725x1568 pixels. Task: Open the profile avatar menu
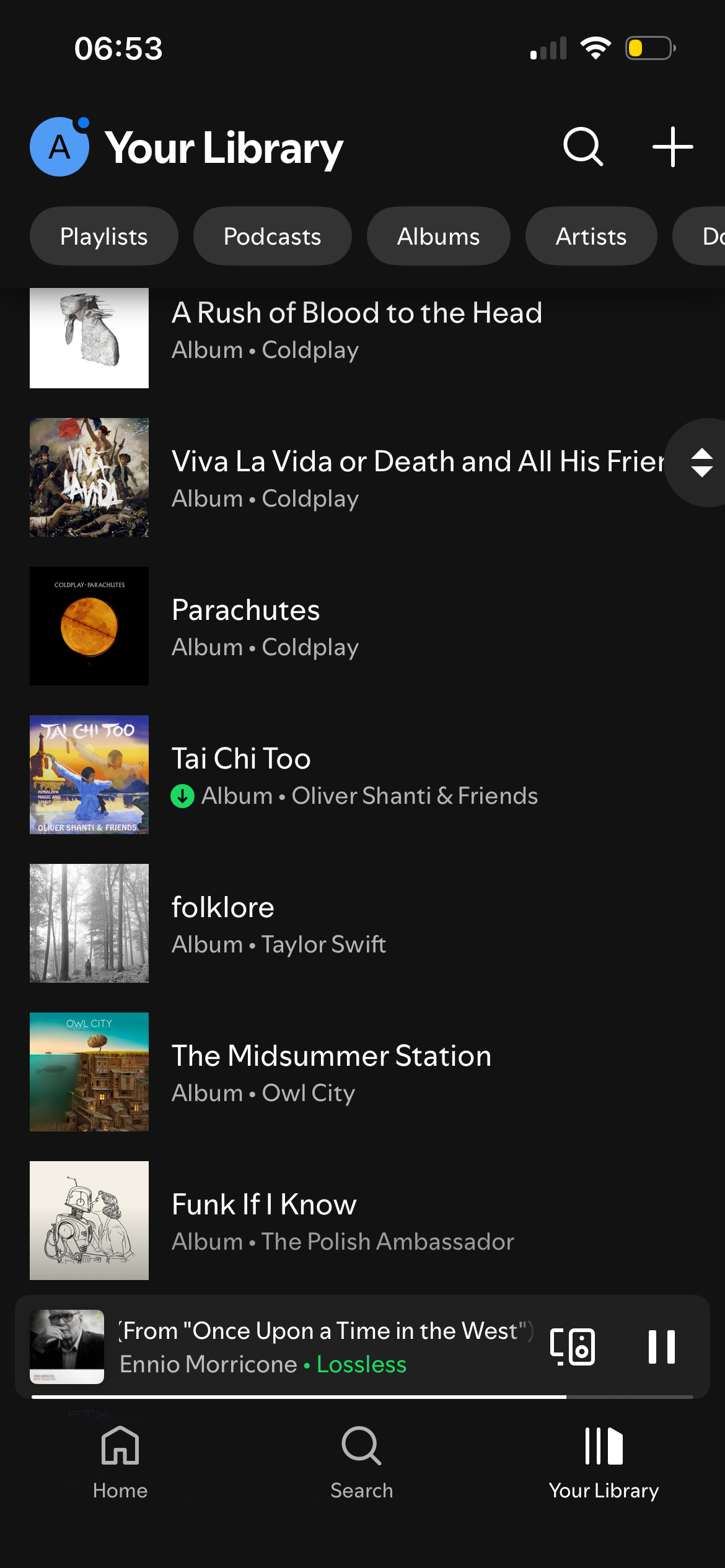[x=59, y=147]
